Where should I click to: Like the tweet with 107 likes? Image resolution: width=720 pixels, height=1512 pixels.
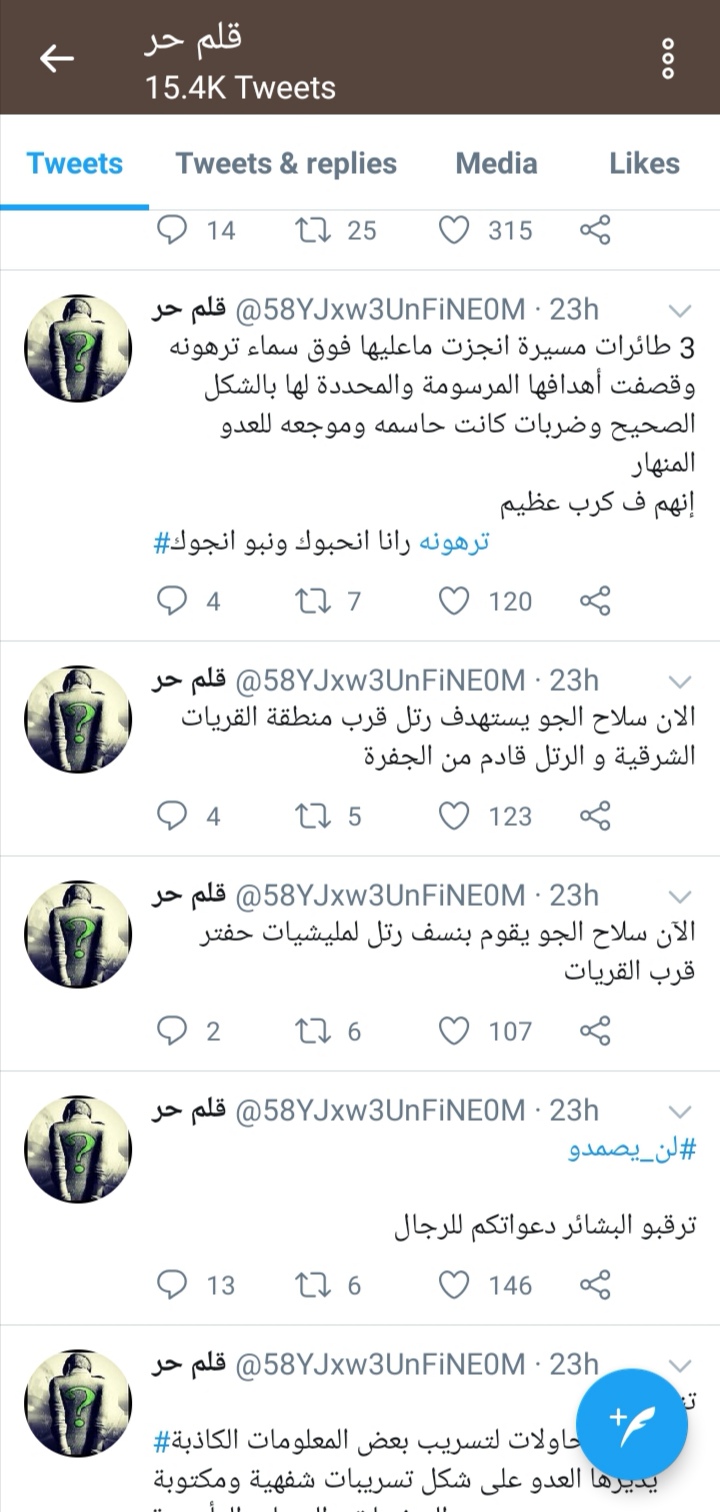455,1031
